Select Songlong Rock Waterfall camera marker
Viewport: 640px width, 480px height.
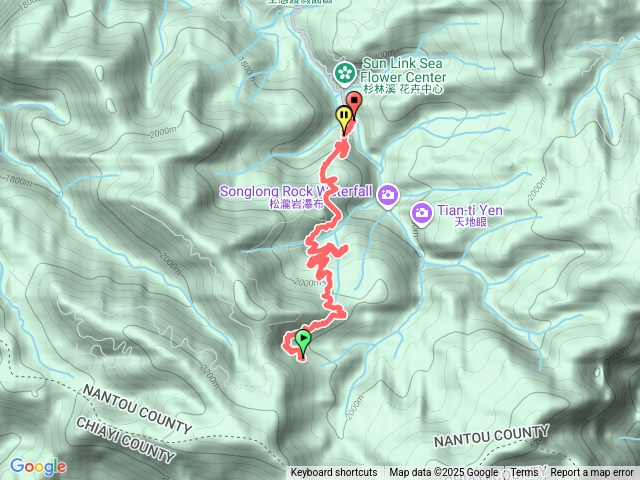point(387,195)
